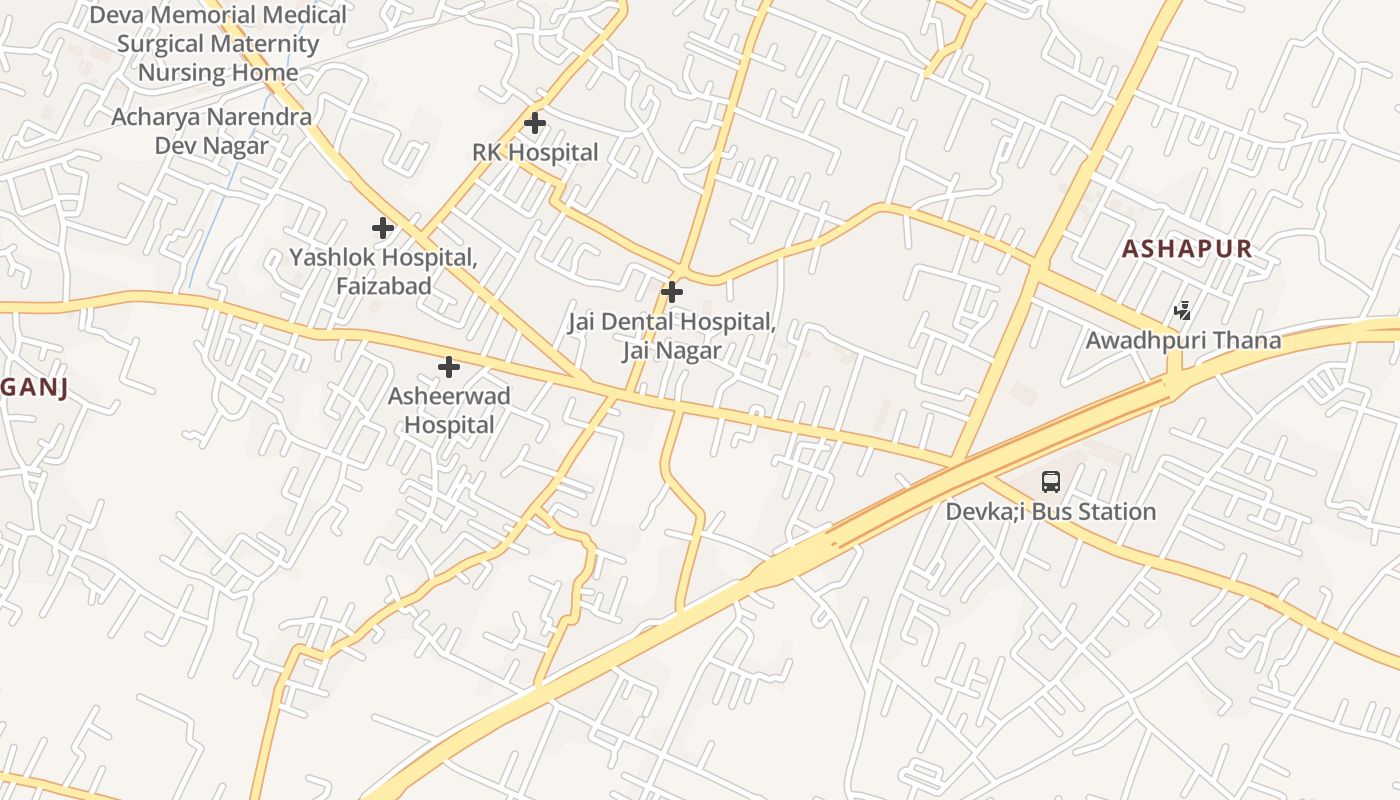The height and width of the screenshot is (800, 1400).
Task: Select the Asheerwad Hospital marker
Action: [450, 367]
